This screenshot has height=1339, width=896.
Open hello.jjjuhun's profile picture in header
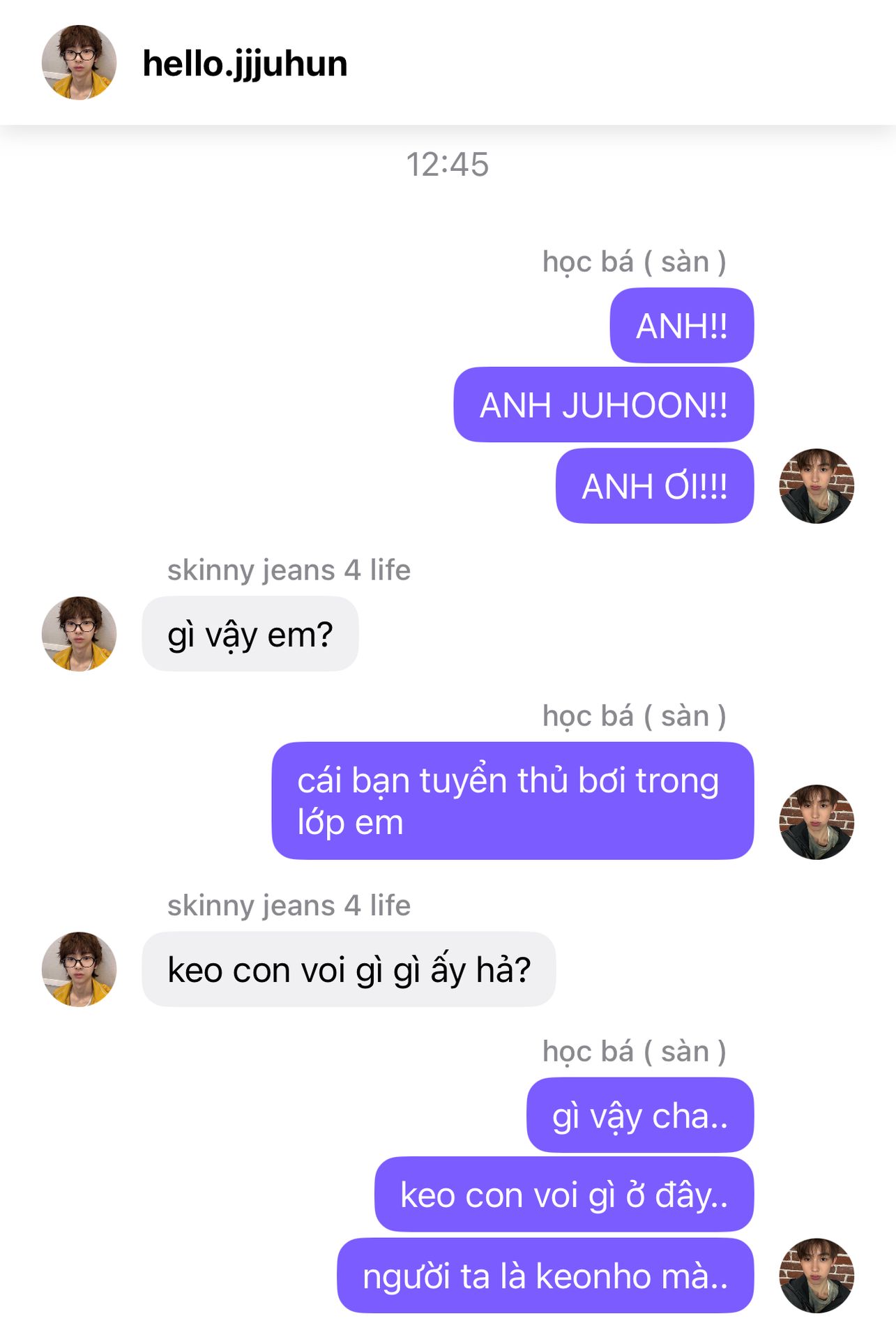click(79, 63)
